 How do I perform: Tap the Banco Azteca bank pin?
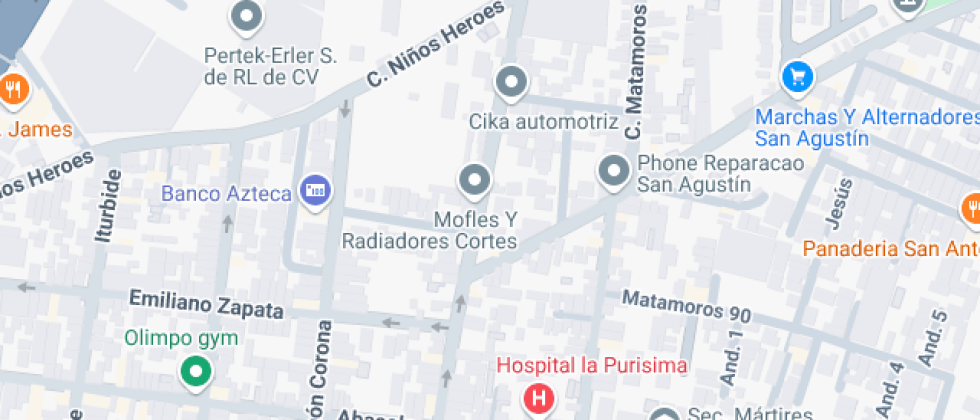pyautogui.click(x=317, y=189)
